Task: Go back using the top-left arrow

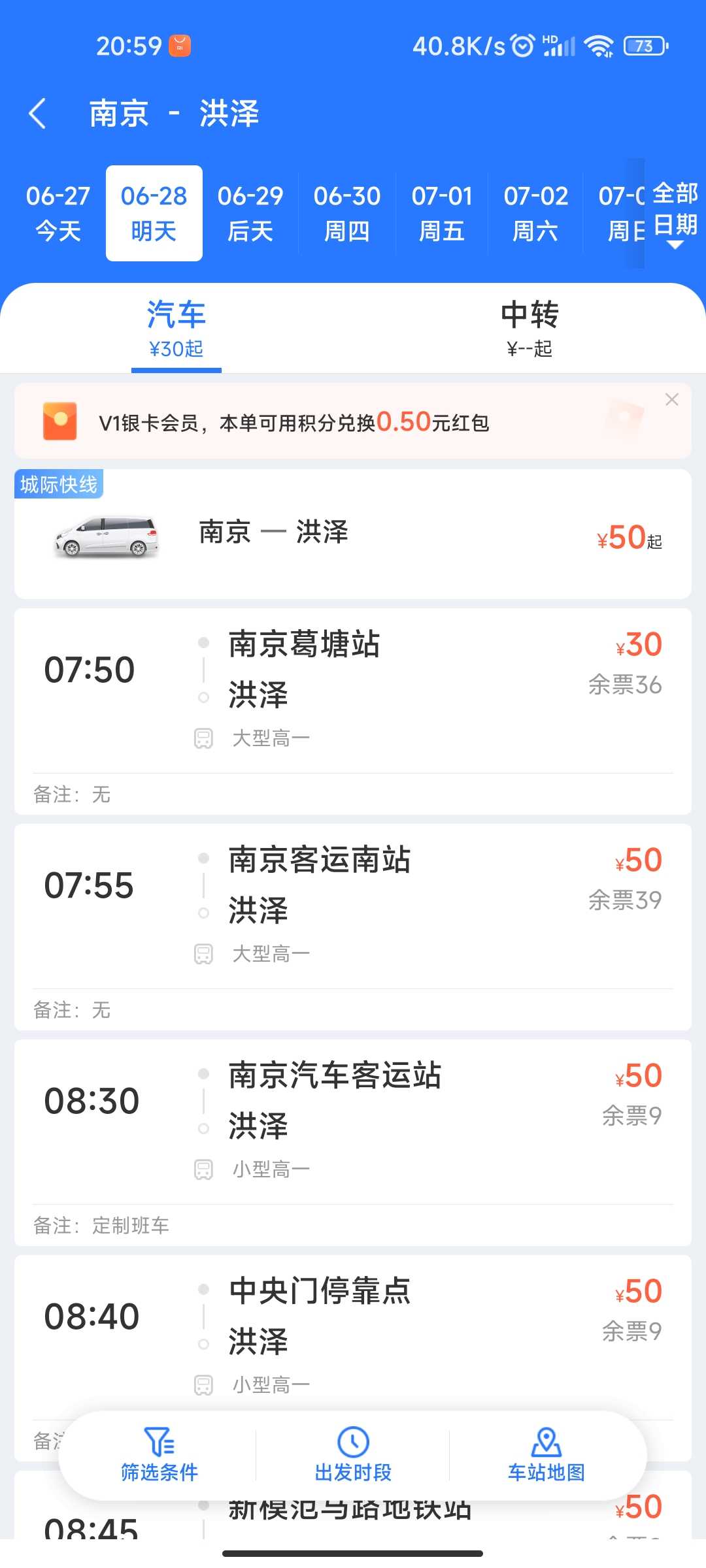Action: click(38, 114)
